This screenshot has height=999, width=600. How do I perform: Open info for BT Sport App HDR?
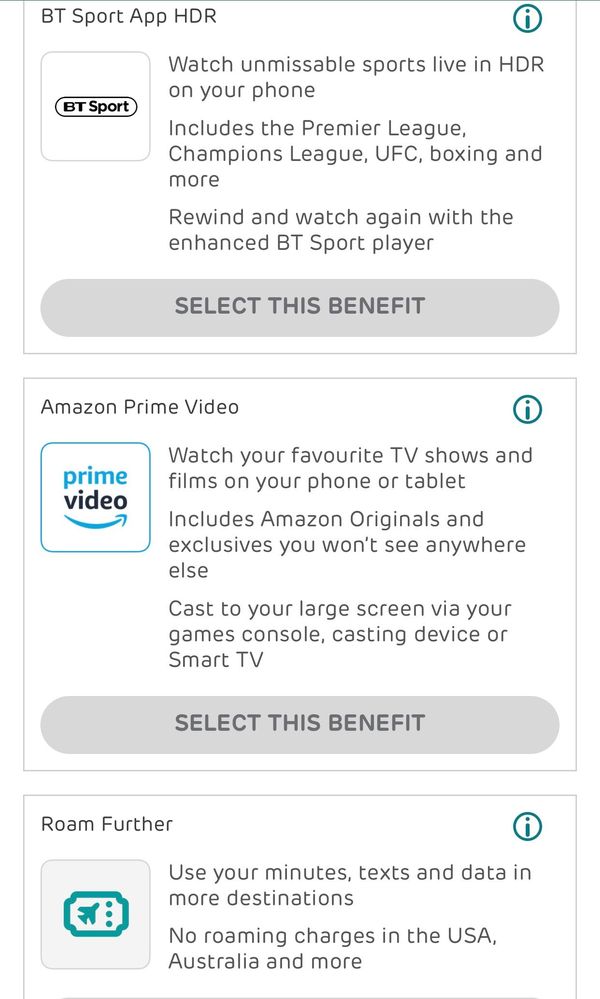click(527, 18)
